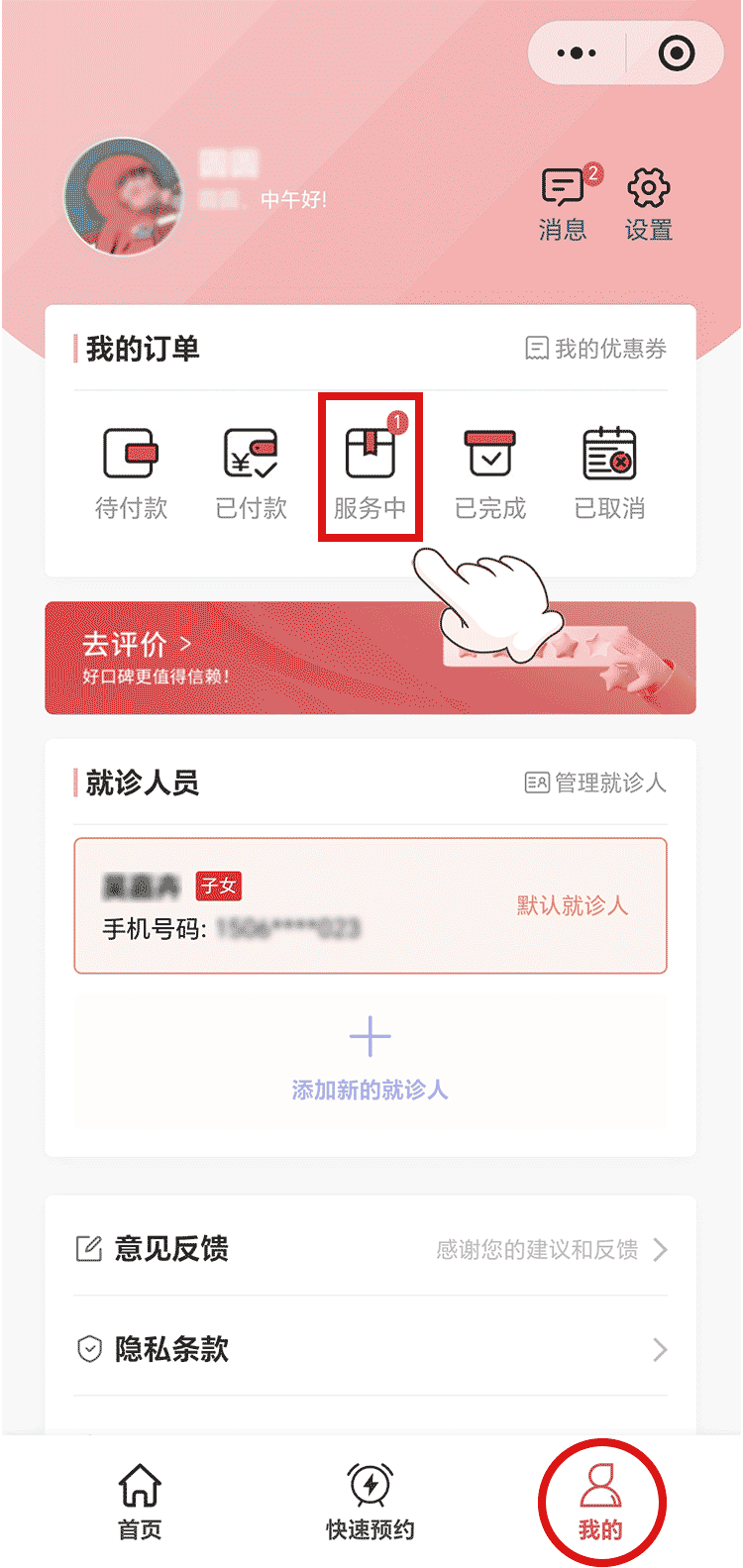
Task: Close the mini program with the circle button
Action: point(677,52)
